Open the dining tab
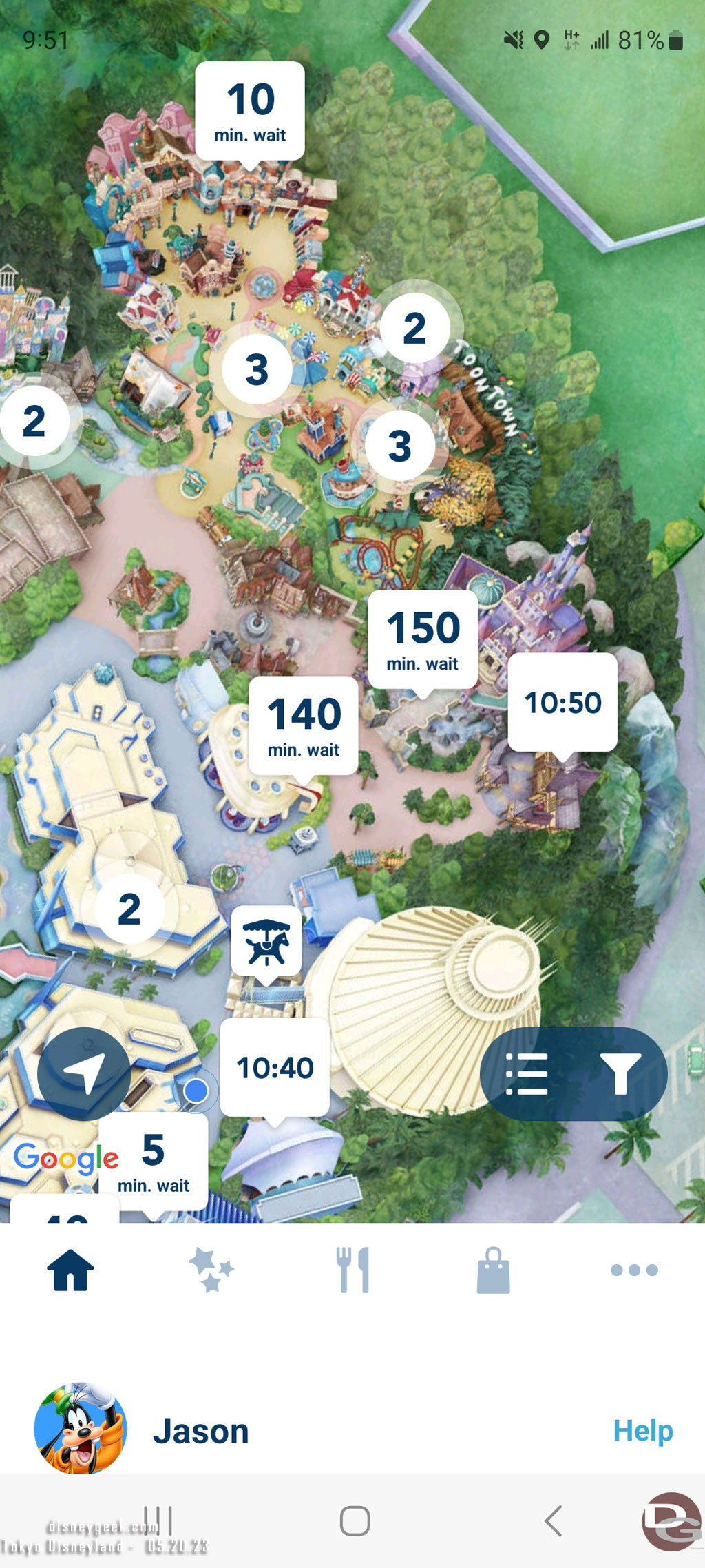 [353, 1270]
